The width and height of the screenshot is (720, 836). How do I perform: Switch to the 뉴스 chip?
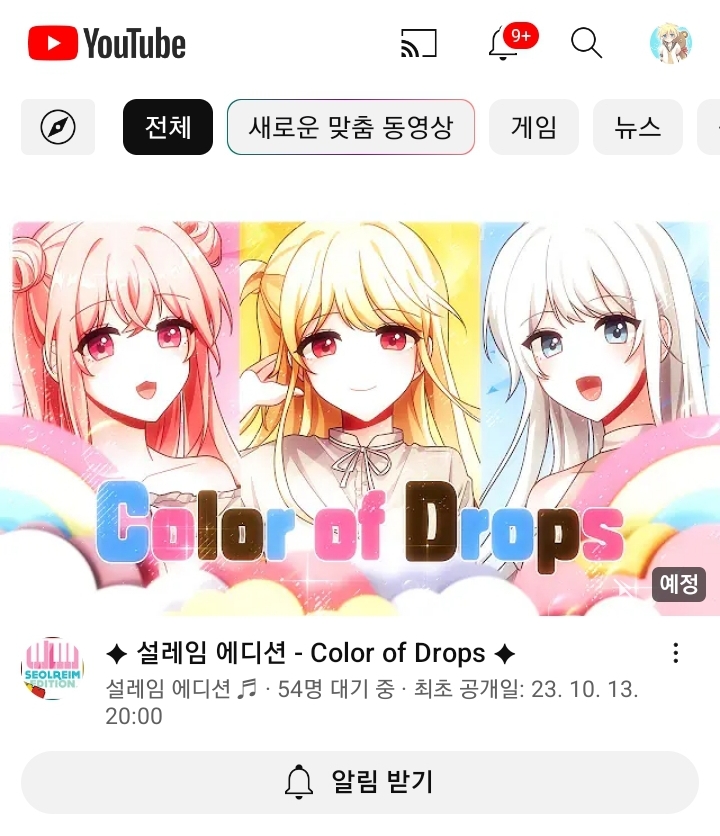pyautogui.click(x=638, y=127)
